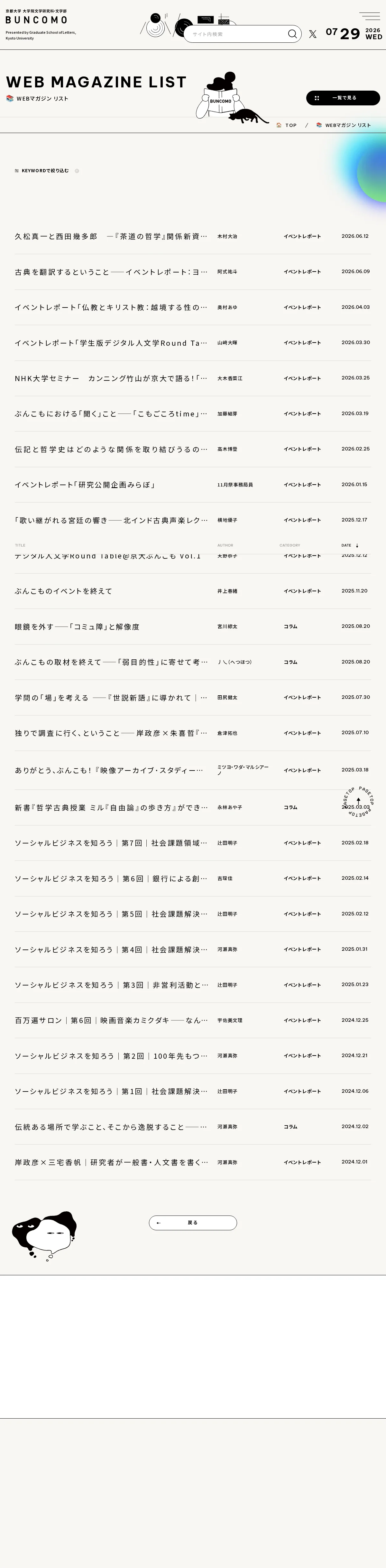Open the X social link

(x=313, y=34)
